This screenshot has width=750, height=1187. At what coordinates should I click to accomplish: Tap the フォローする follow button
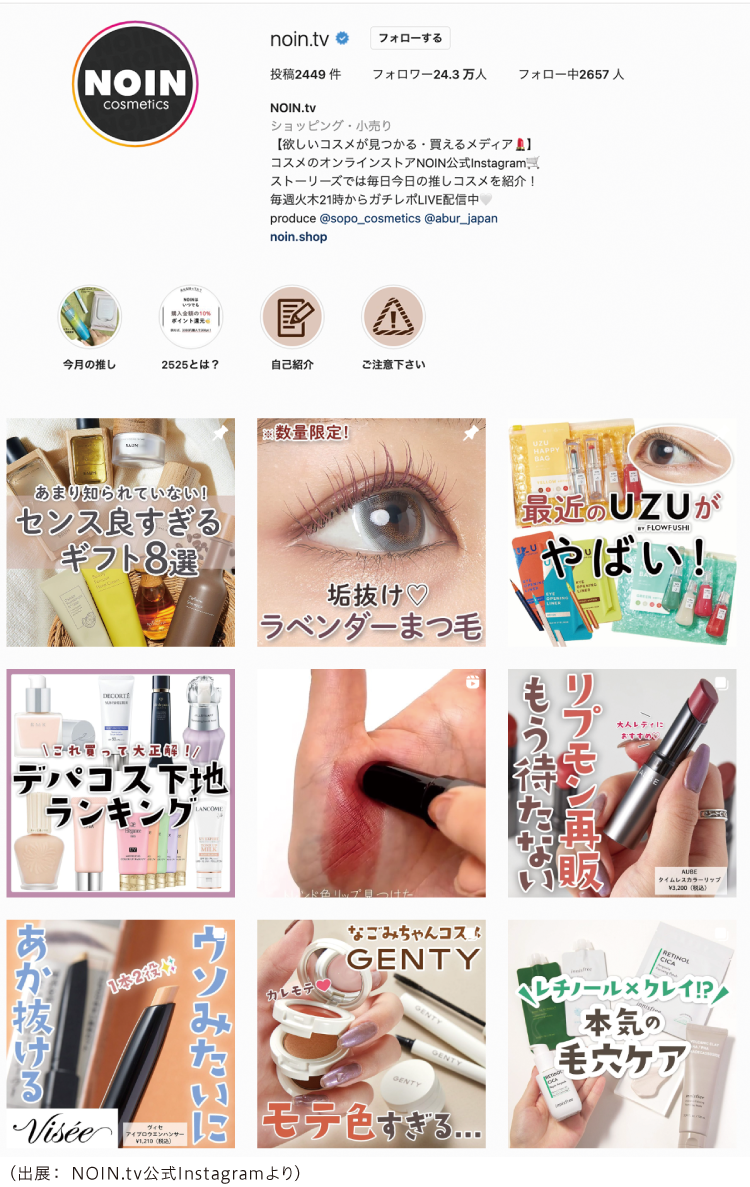[410, 39]
